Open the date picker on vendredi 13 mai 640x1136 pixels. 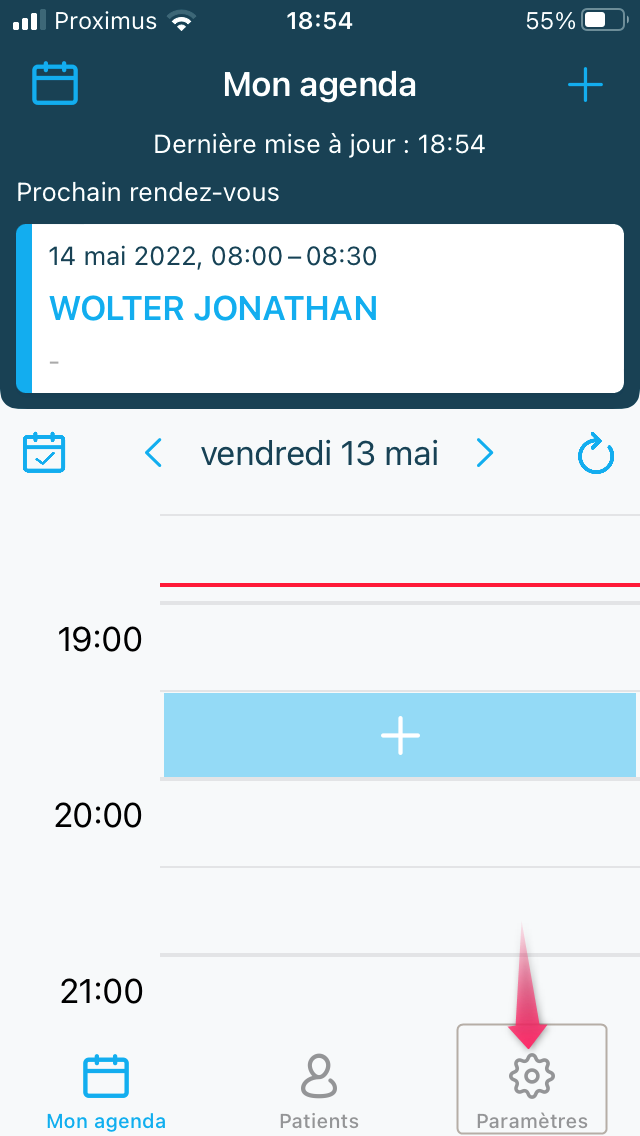coord(320,454)
